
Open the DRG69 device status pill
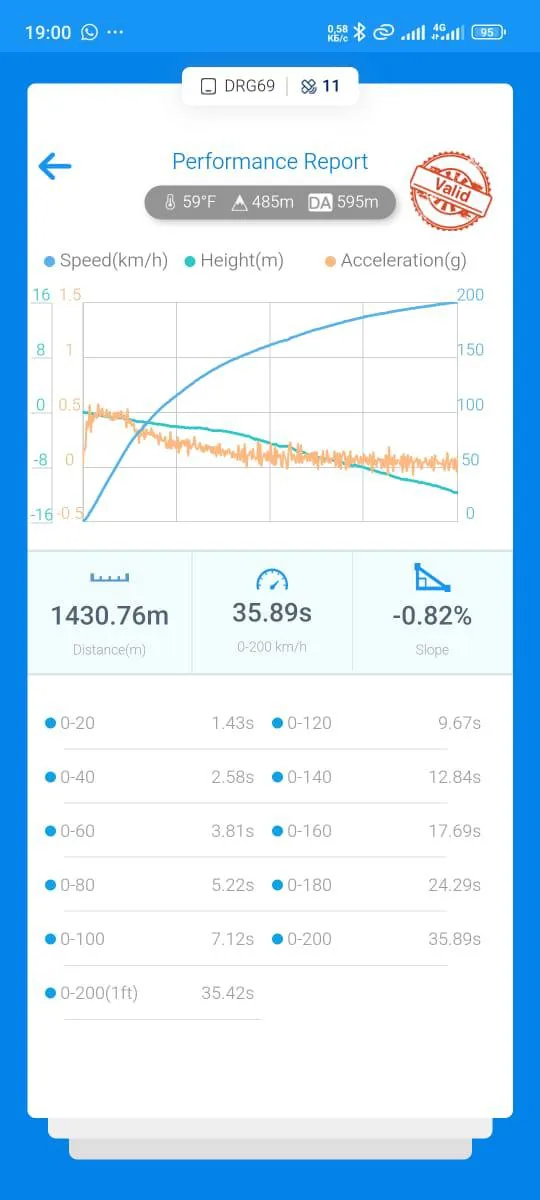[x=270, y=86]
